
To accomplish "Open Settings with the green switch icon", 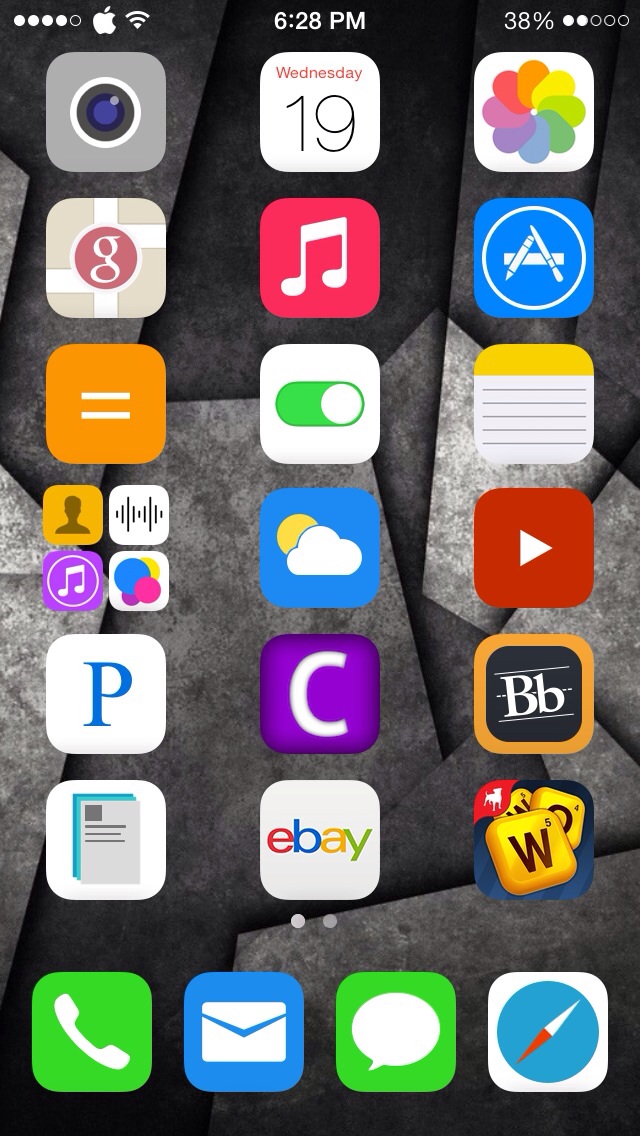I will click(320, 404).
